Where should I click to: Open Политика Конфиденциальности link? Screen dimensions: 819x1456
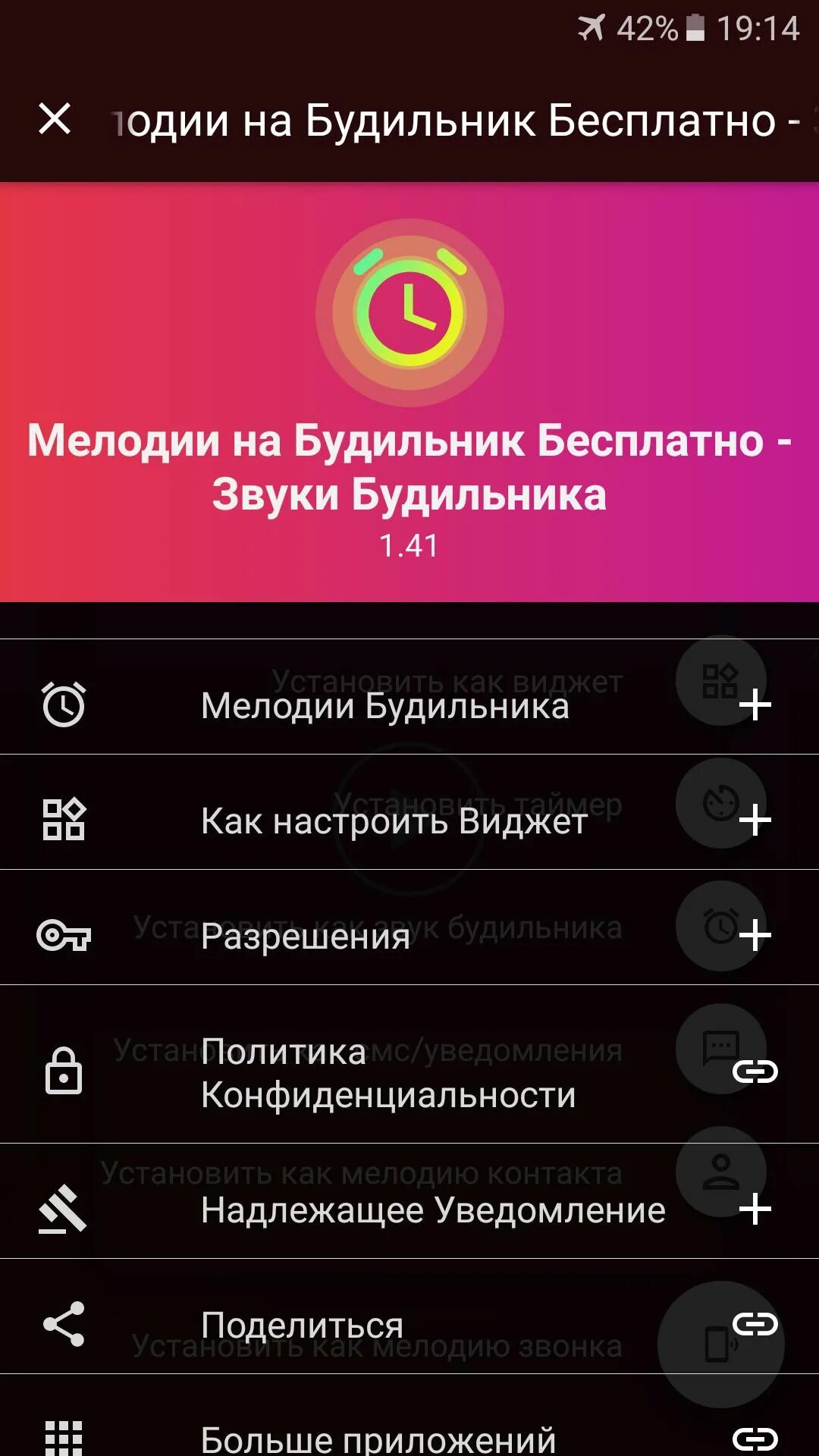(x=755, y=1072)
